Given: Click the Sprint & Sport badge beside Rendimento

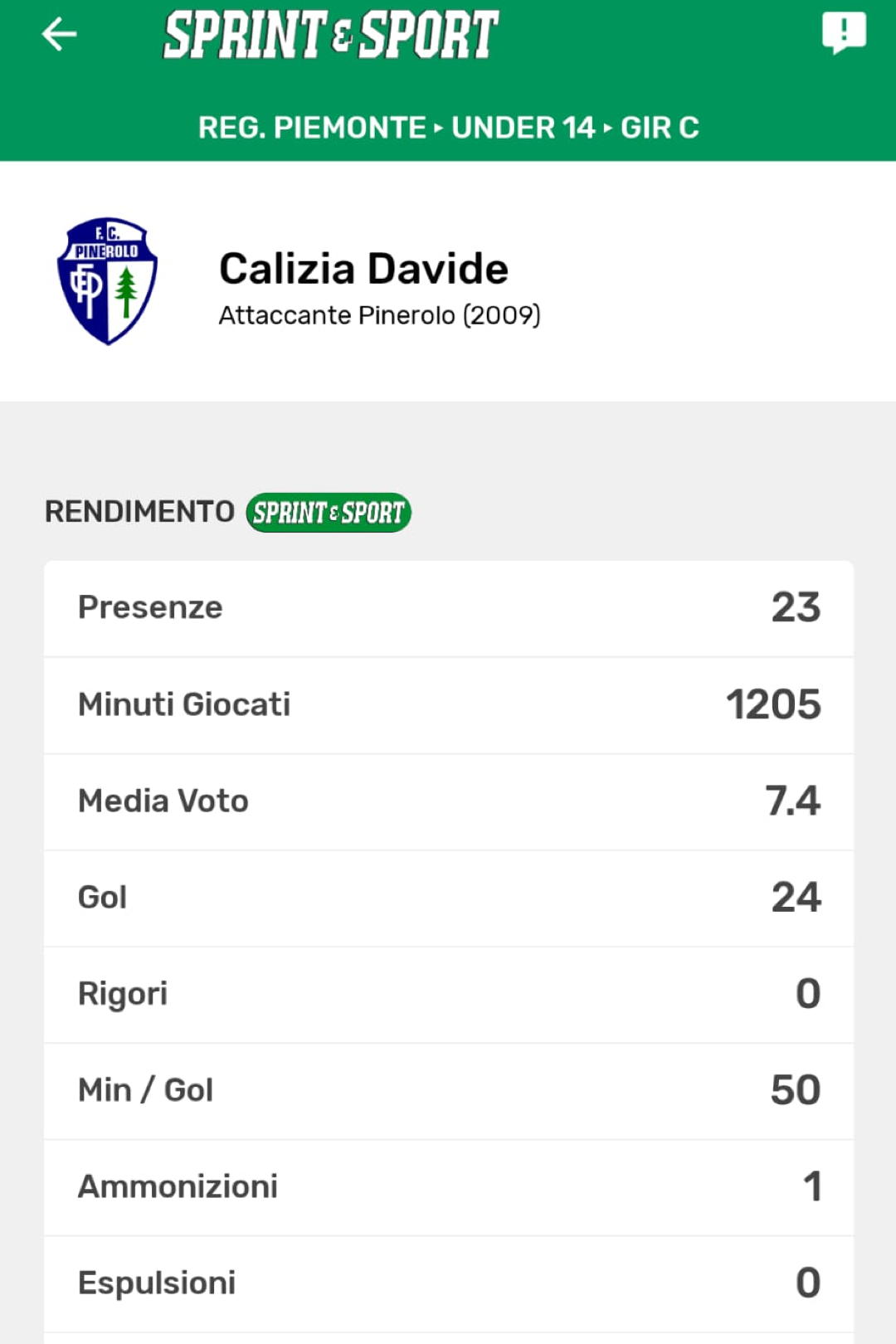Looking at the screenshot, I should [329, 513].
